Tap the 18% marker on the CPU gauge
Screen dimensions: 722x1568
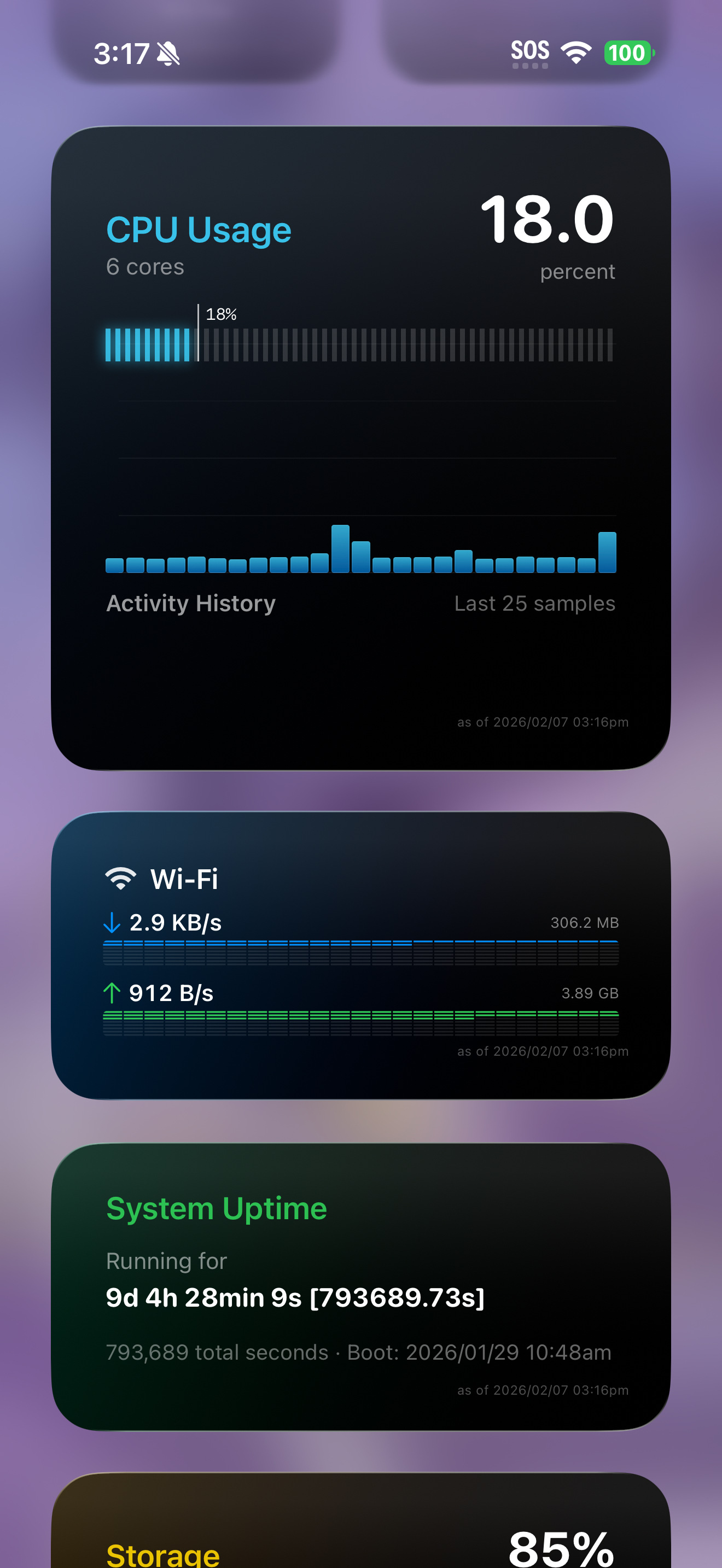click(x=220, y=315)
